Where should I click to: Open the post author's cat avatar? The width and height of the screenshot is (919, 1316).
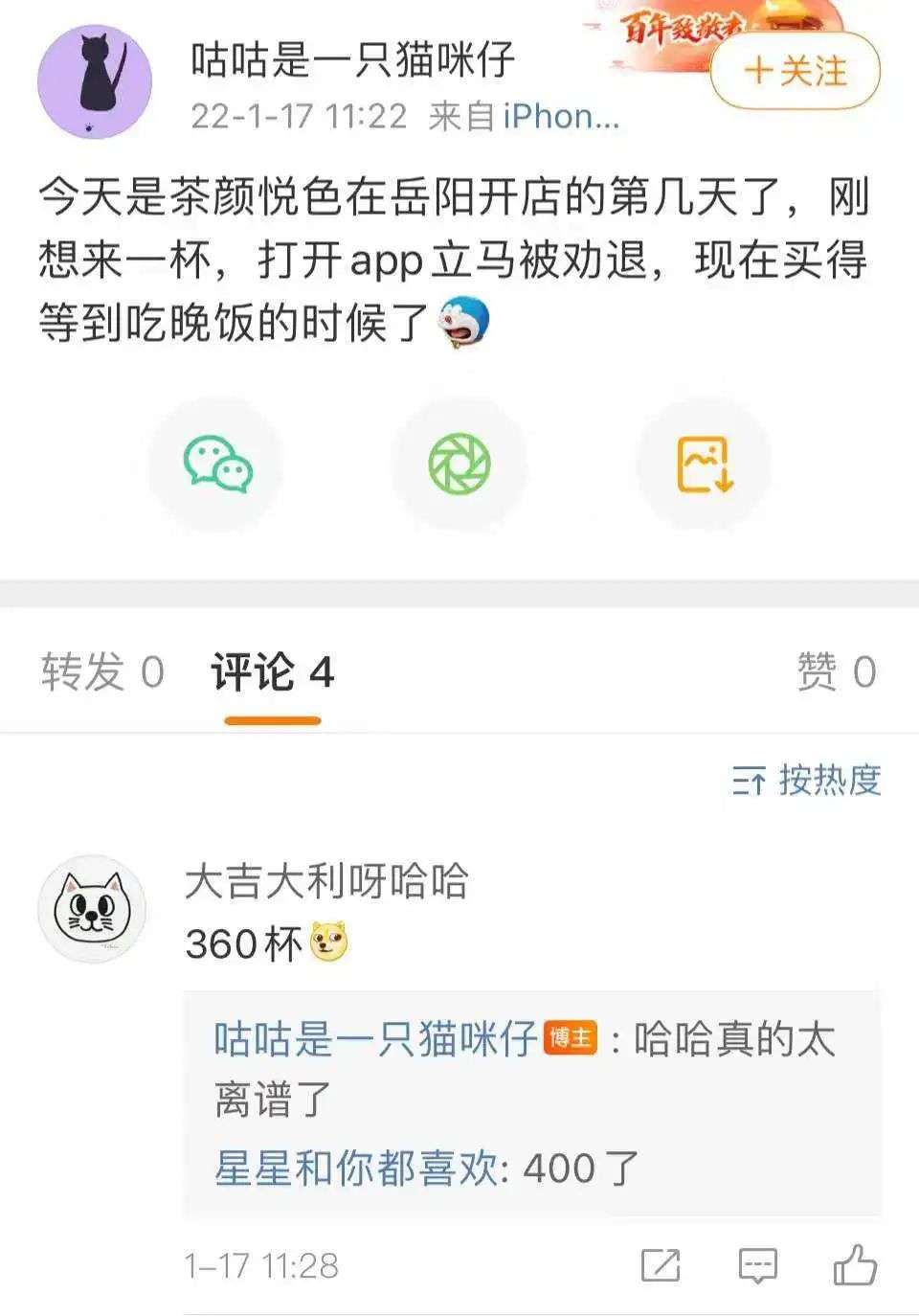click(95, 81)
